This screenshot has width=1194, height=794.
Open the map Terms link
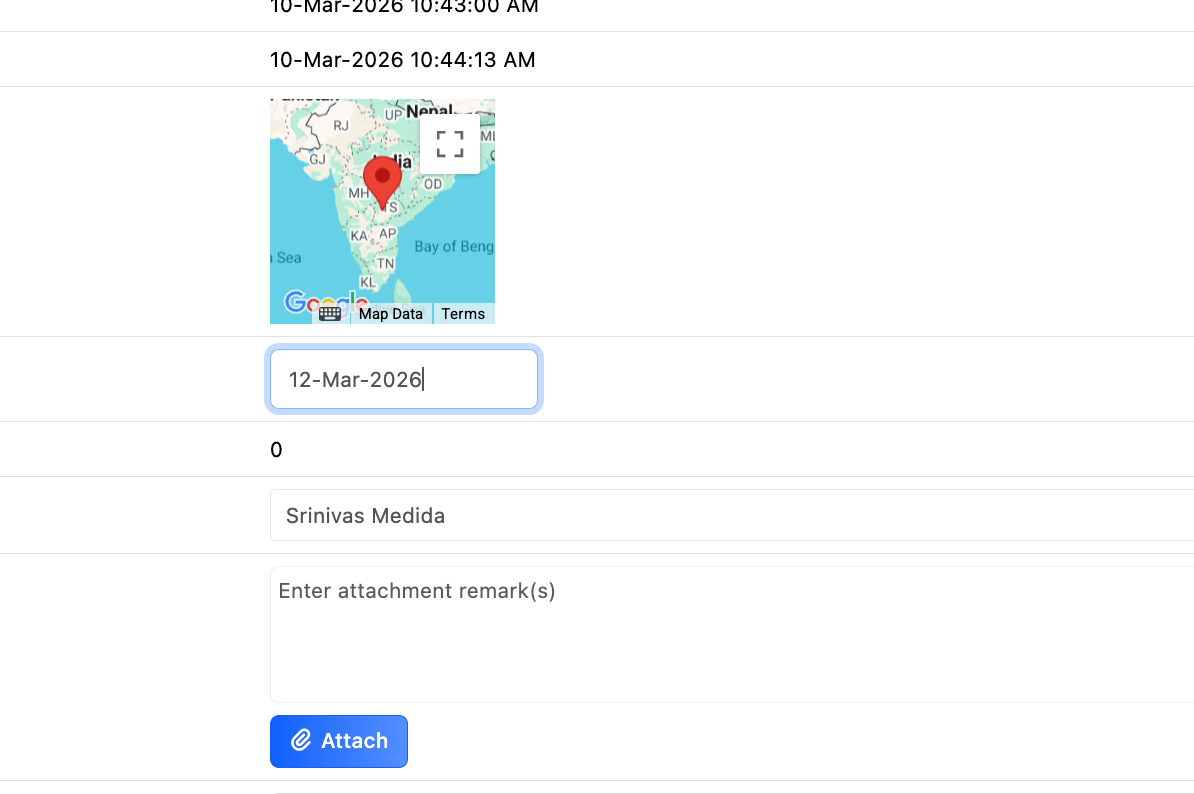(463, 314)
